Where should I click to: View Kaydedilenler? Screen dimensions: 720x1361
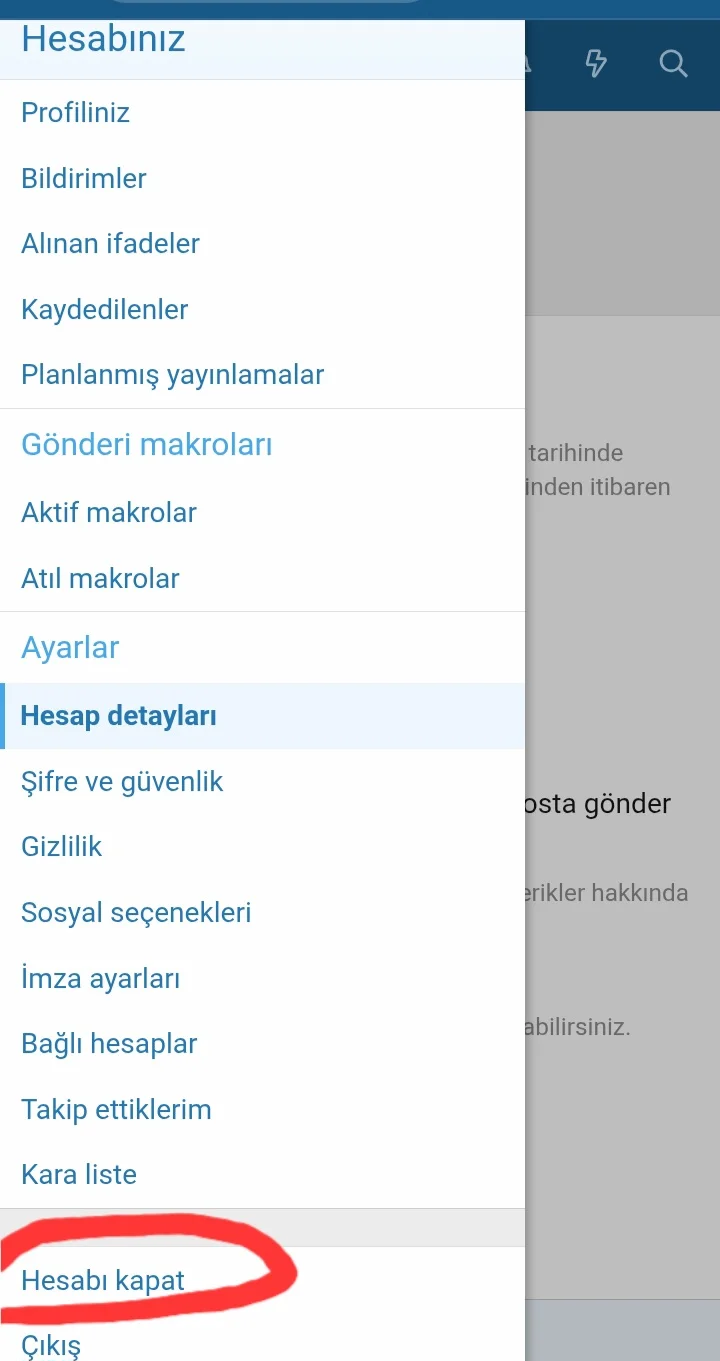105,309
